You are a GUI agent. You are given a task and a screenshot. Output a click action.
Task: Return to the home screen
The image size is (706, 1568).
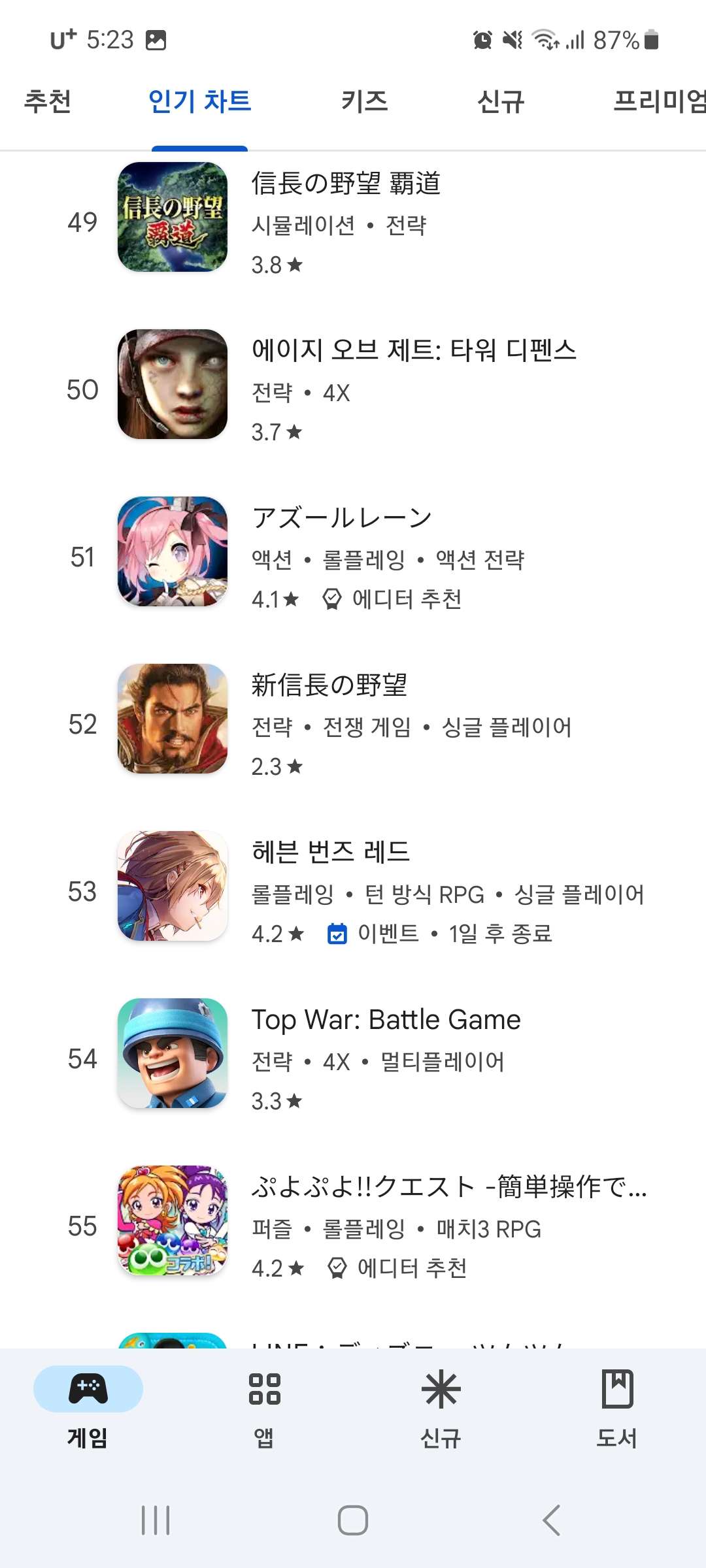coord(353,1520)
